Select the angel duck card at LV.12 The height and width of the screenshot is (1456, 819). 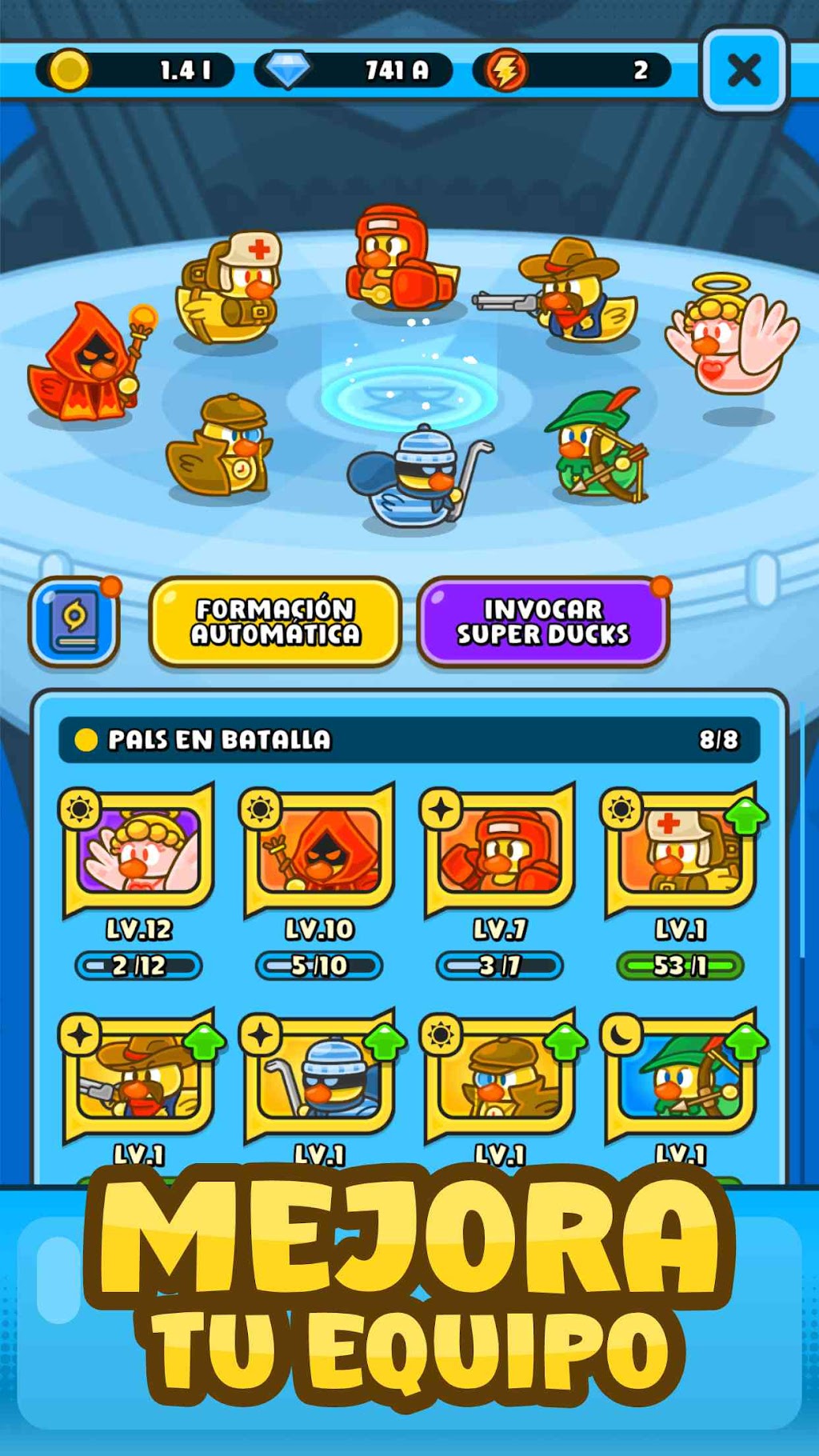click(x=138, y=850)
